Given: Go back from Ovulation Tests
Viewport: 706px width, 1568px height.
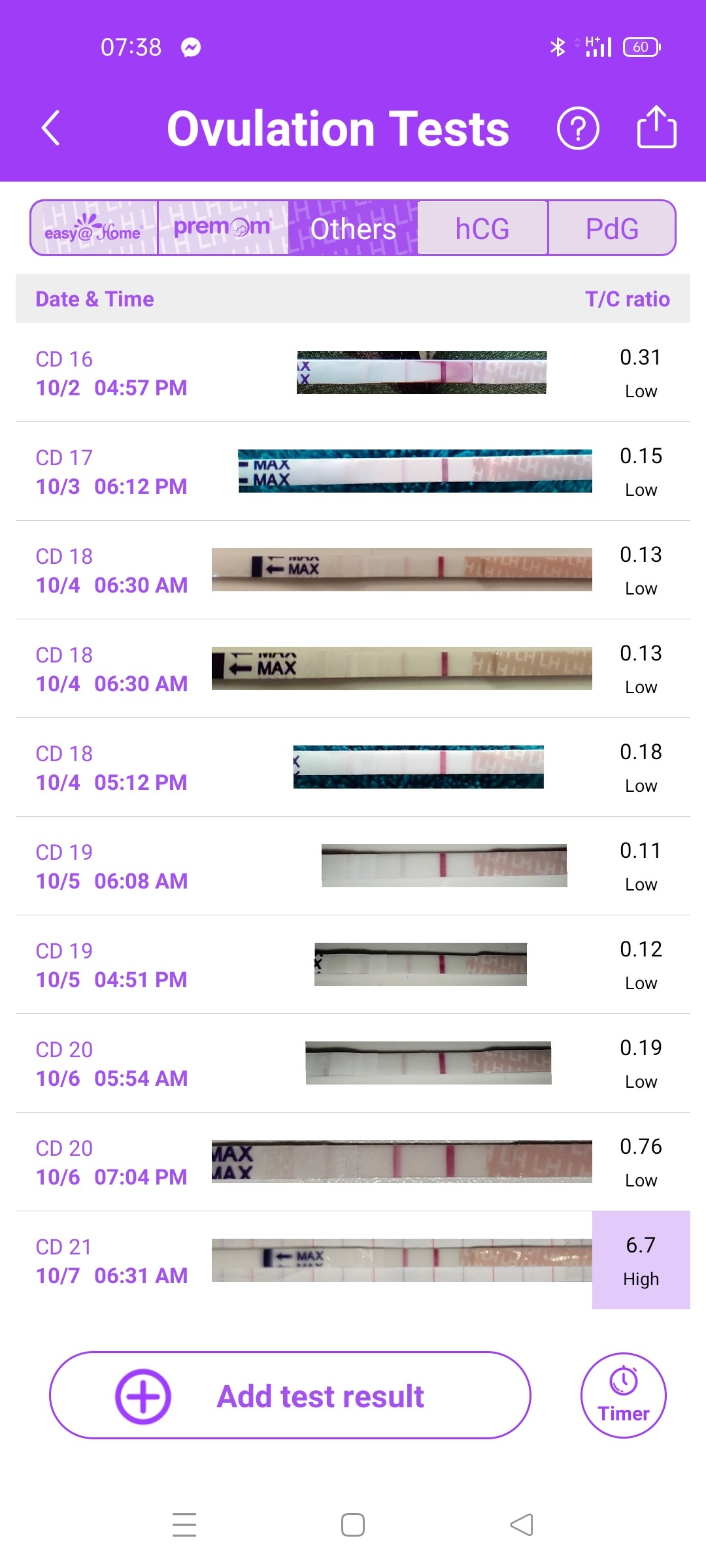Looking at the screenshot, I should tap(51, 128).
